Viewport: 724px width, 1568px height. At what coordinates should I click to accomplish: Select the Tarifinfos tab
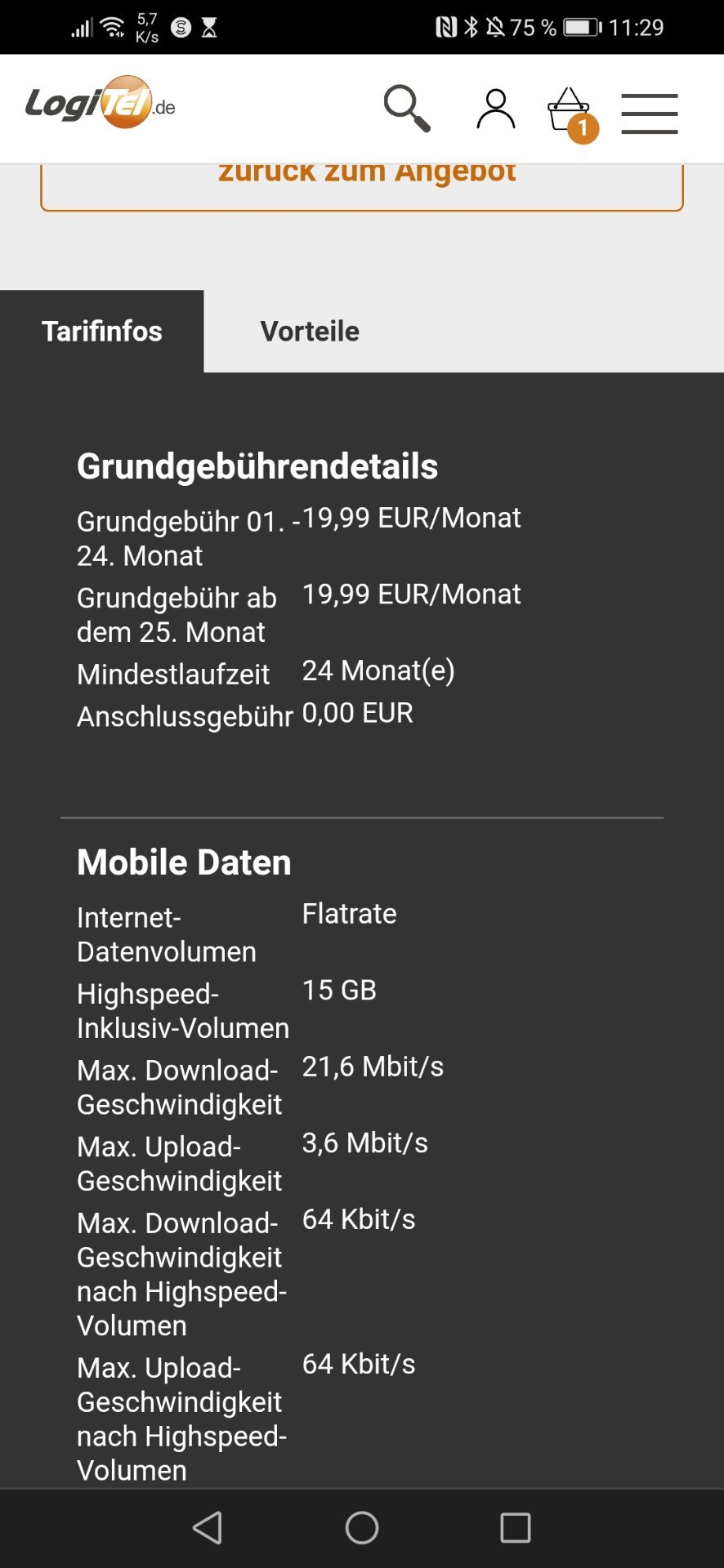pyautogui.click(x=102, y=331)
